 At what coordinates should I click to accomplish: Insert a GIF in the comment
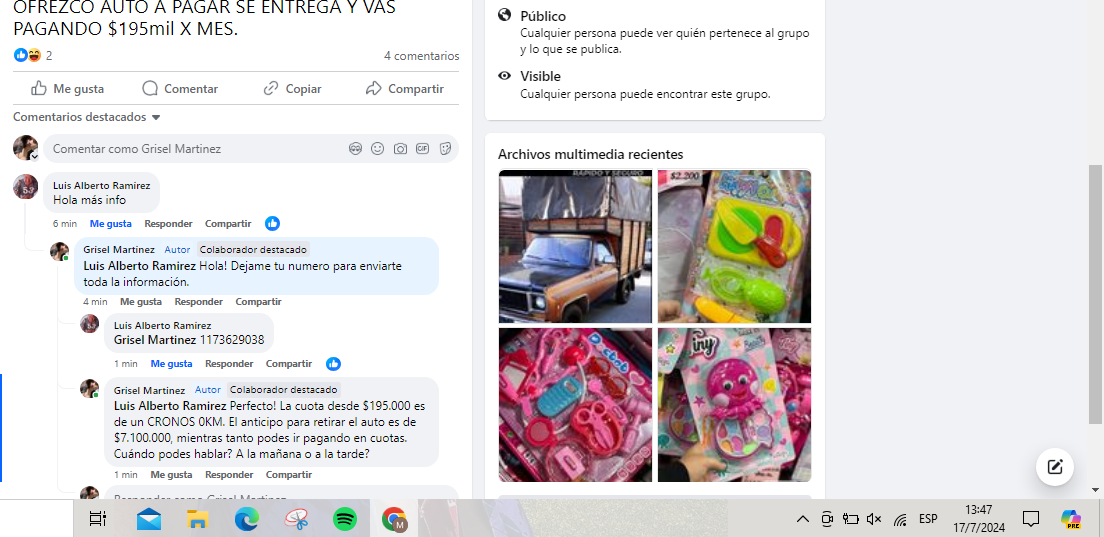click(x=422, y=148)
